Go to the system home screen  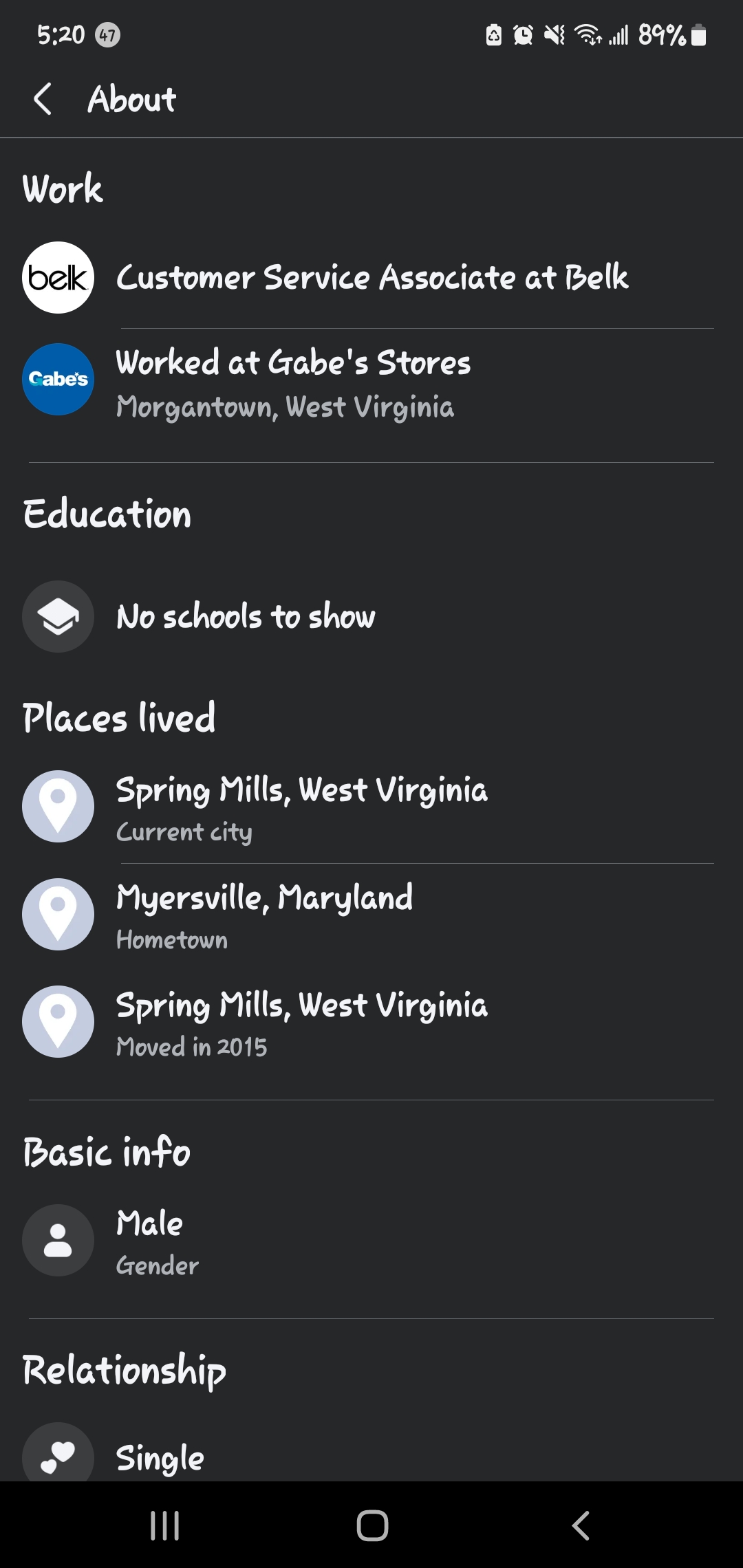pyautogui.click(x=372, y=1525)
